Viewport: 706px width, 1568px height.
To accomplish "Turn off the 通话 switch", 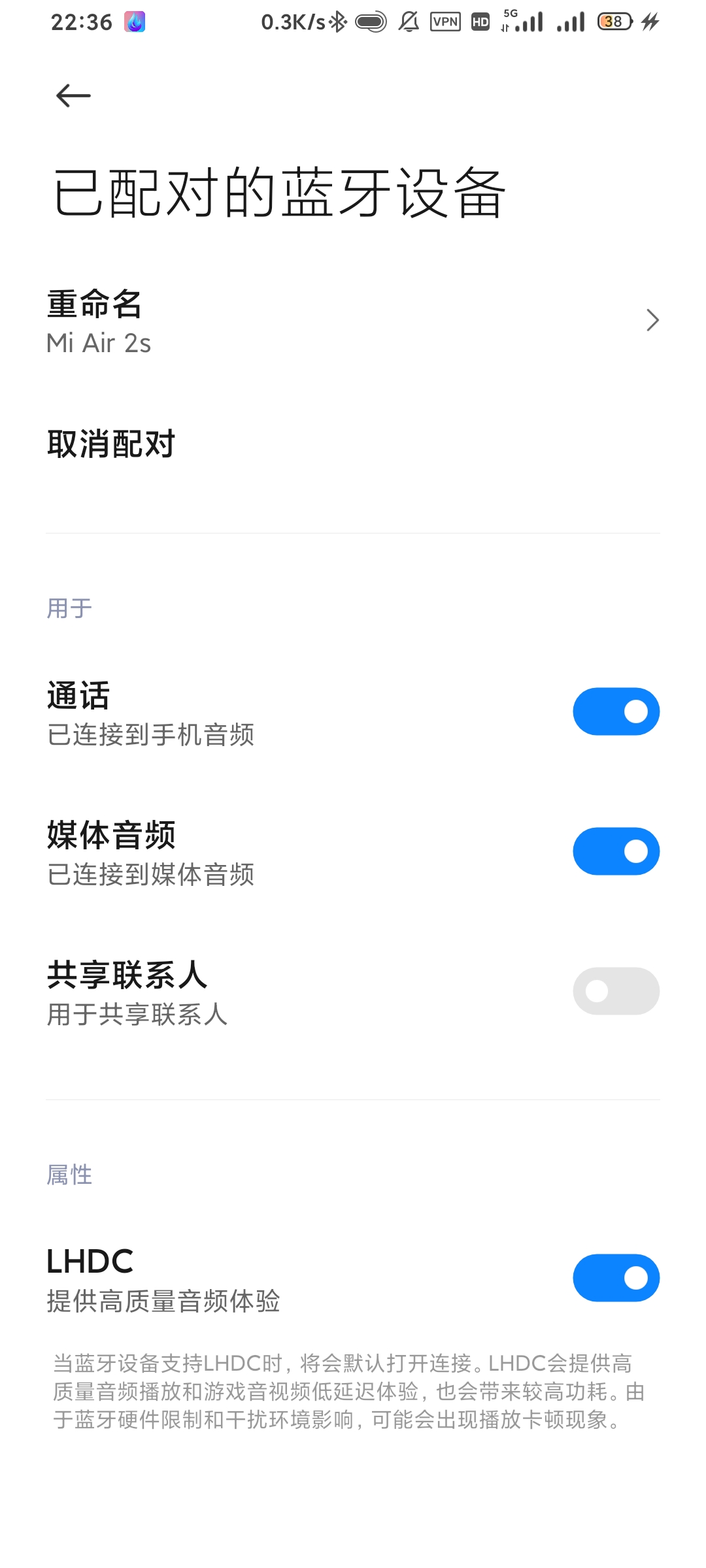I will (x=616, y=711).
